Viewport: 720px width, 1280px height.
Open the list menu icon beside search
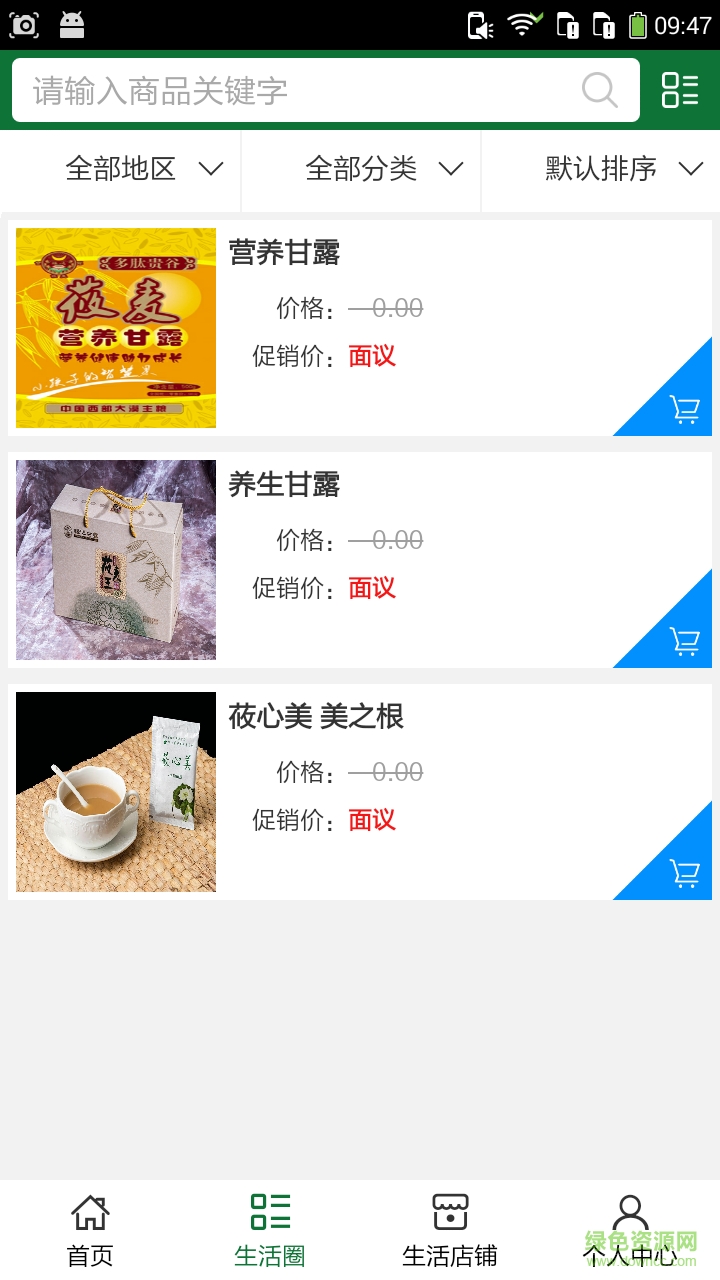tap(680, 90)
